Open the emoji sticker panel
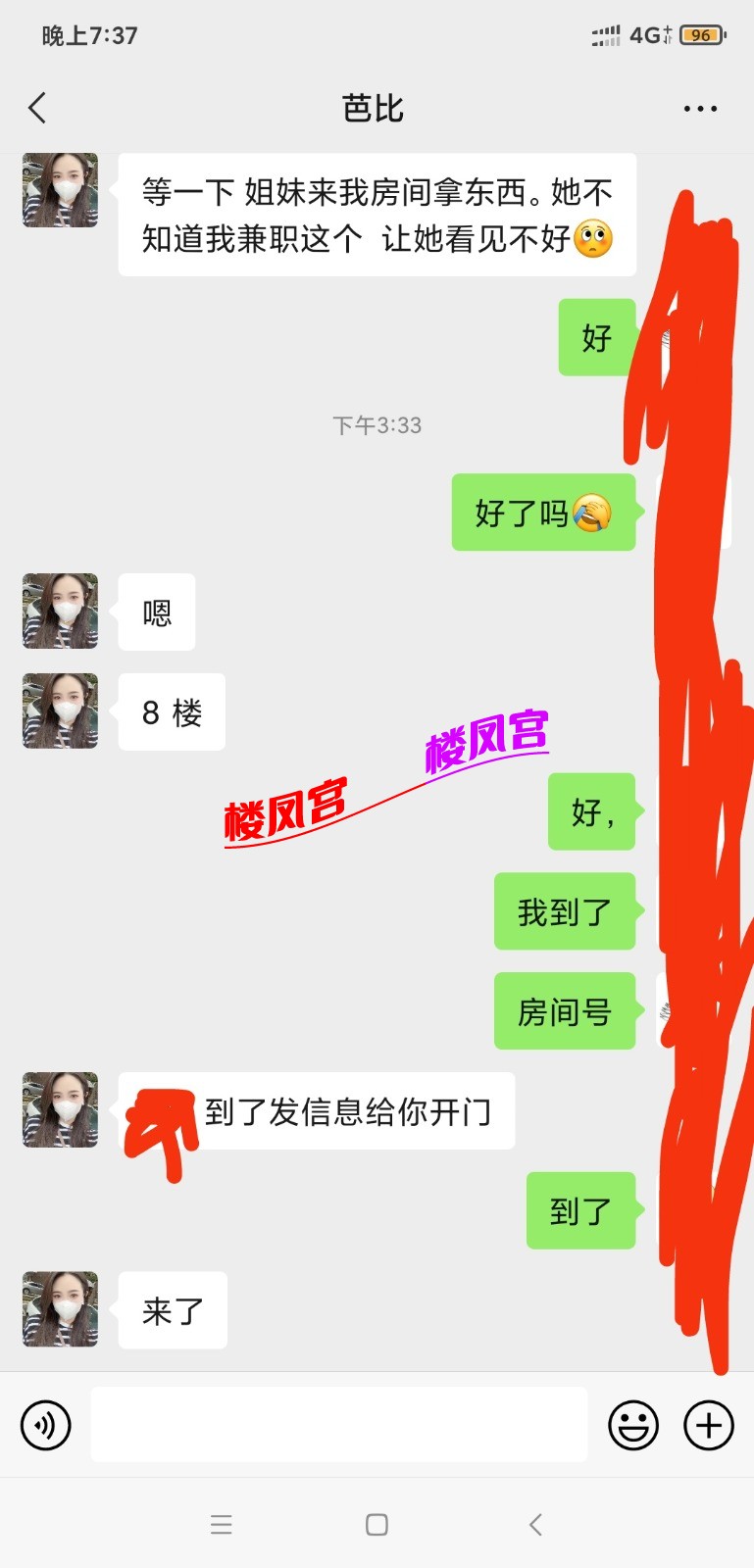Screen dimensions: 754x1568 pos(633,1425)
